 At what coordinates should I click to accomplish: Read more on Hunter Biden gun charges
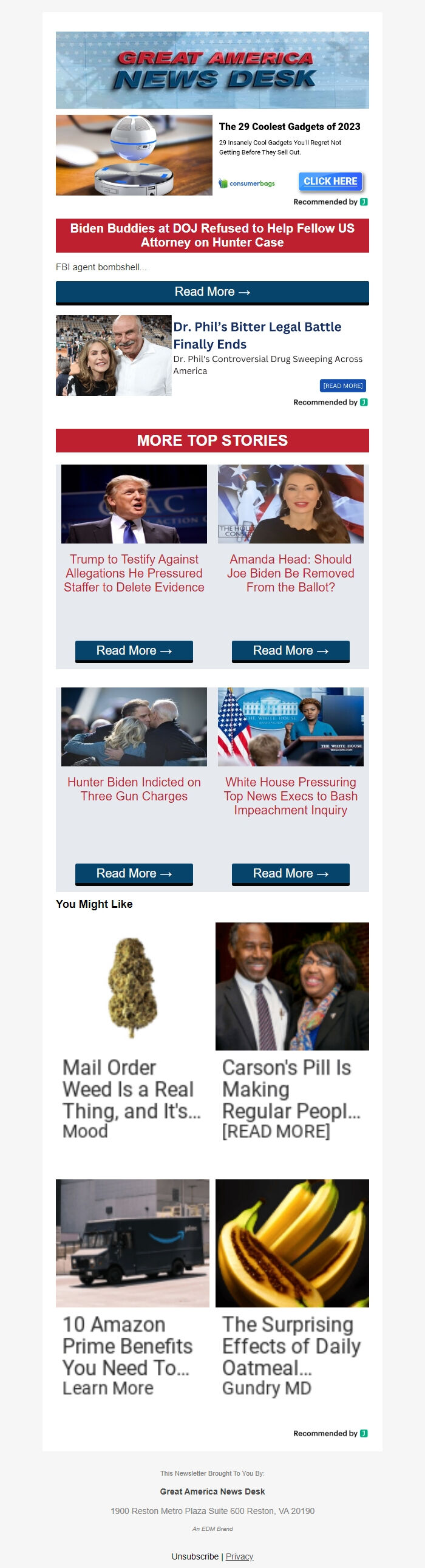click(x=134, y=873)
